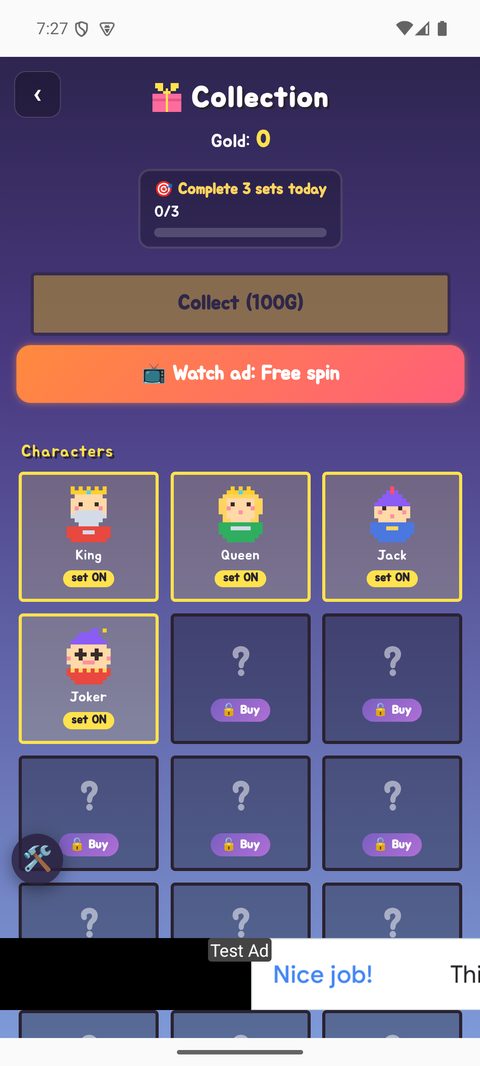This screenshot has width=480, height=1066.
Task: Select the Queen character card
Action: [x=240, y=536]
